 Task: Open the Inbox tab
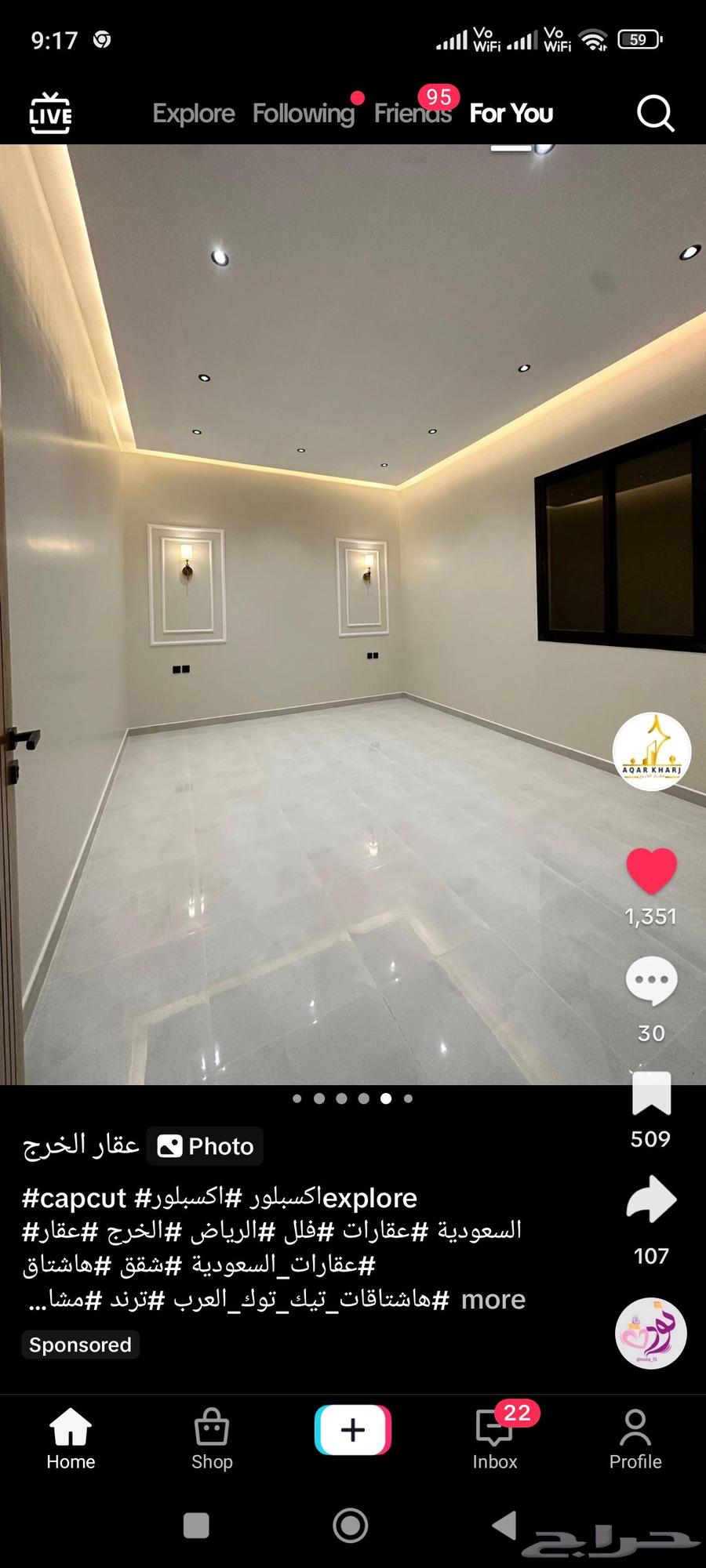click(494, 1439)
